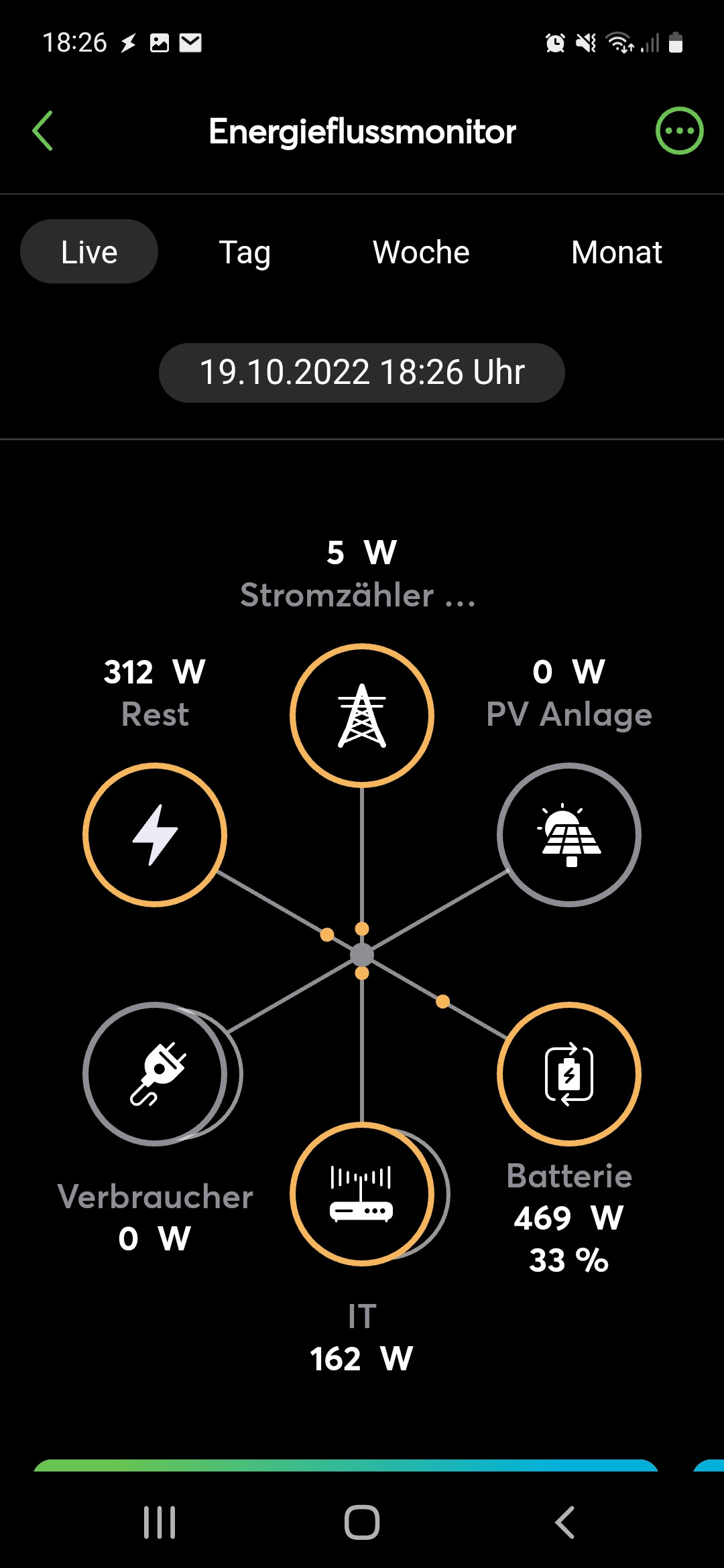This screenshot has height=1568, width=724.
Task: Switch to the Monat tab
Action: (x=616, y=253)
